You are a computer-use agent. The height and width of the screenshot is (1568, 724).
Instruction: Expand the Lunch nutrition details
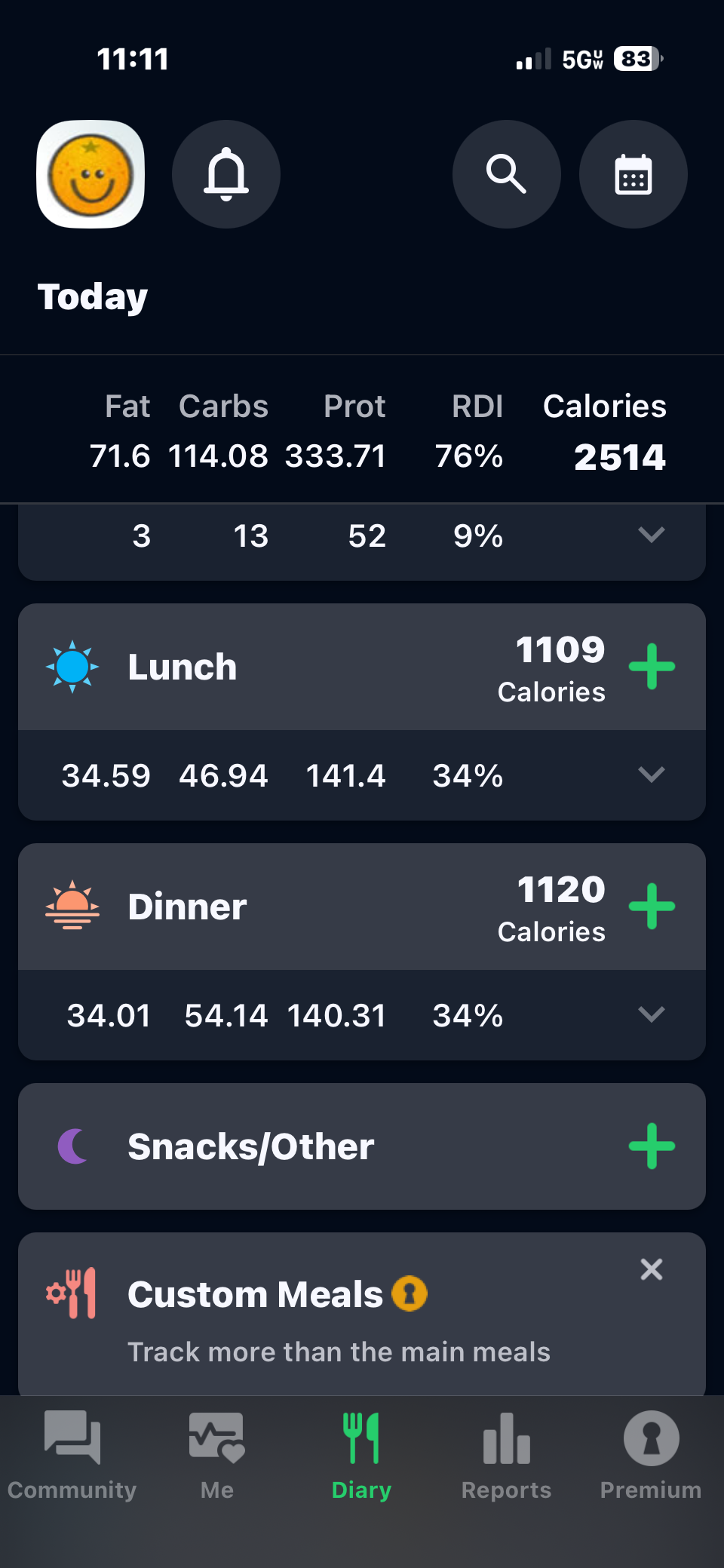pos(651,775)
